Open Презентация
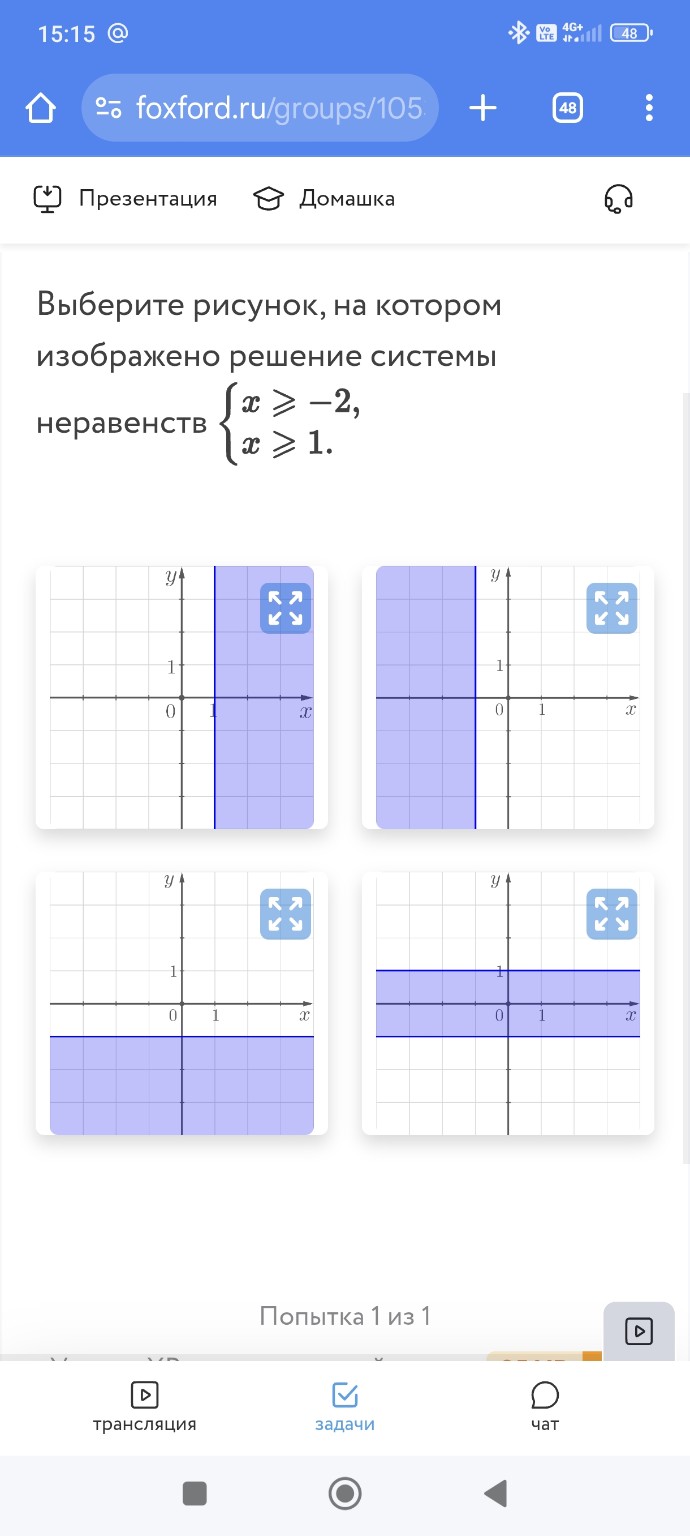Screen dimensions: 690x1536 pos(126,198)
